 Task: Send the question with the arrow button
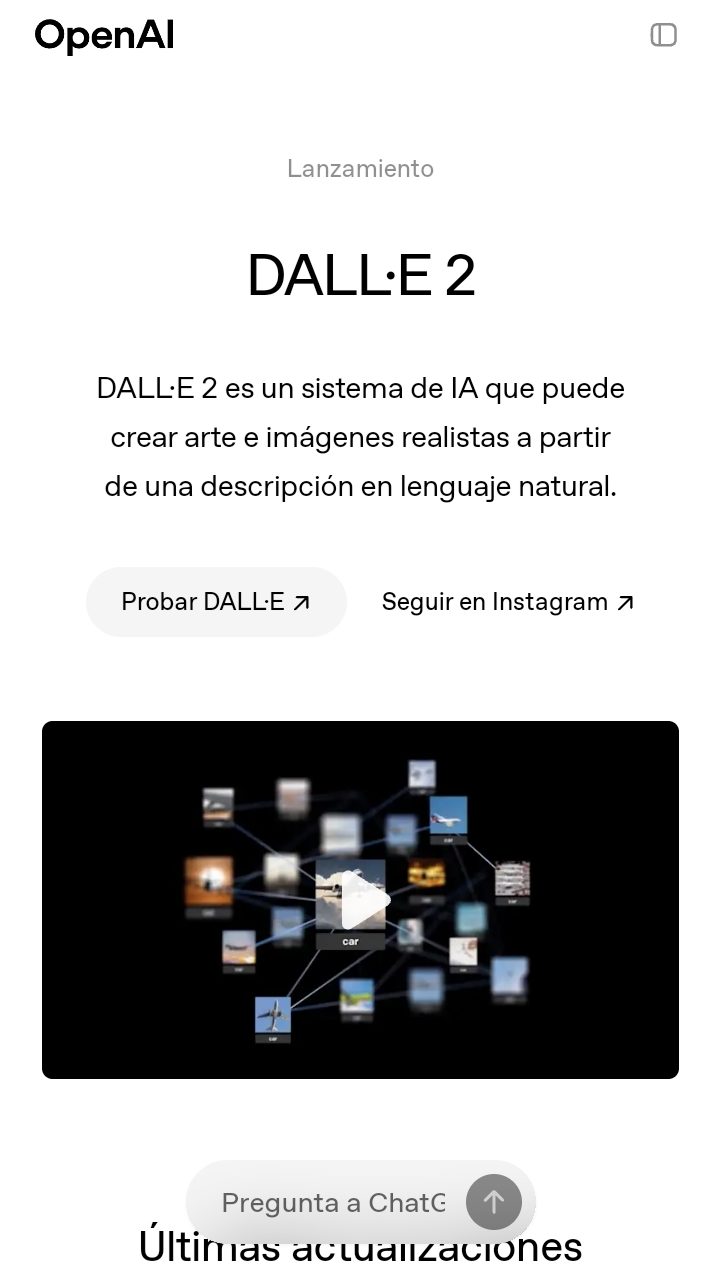[x=494, y=1202]
